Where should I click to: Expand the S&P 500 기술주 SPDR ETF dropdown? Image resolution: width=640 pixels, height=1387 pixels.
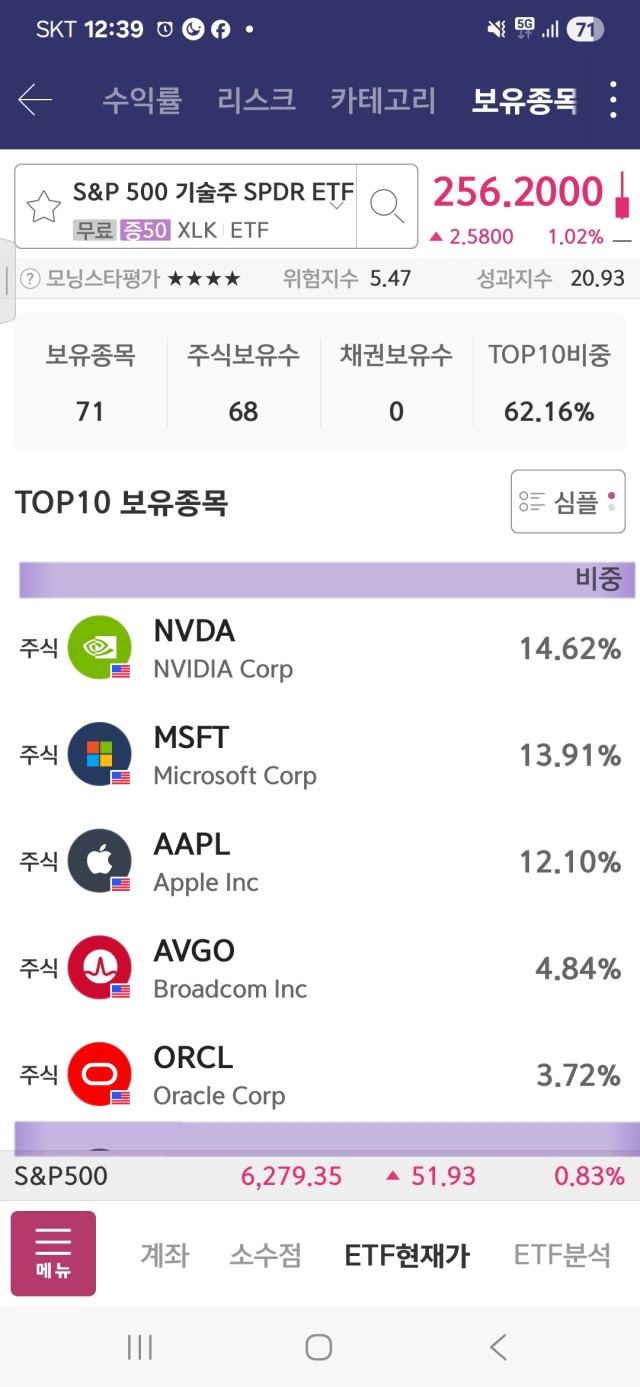(337, 204)
